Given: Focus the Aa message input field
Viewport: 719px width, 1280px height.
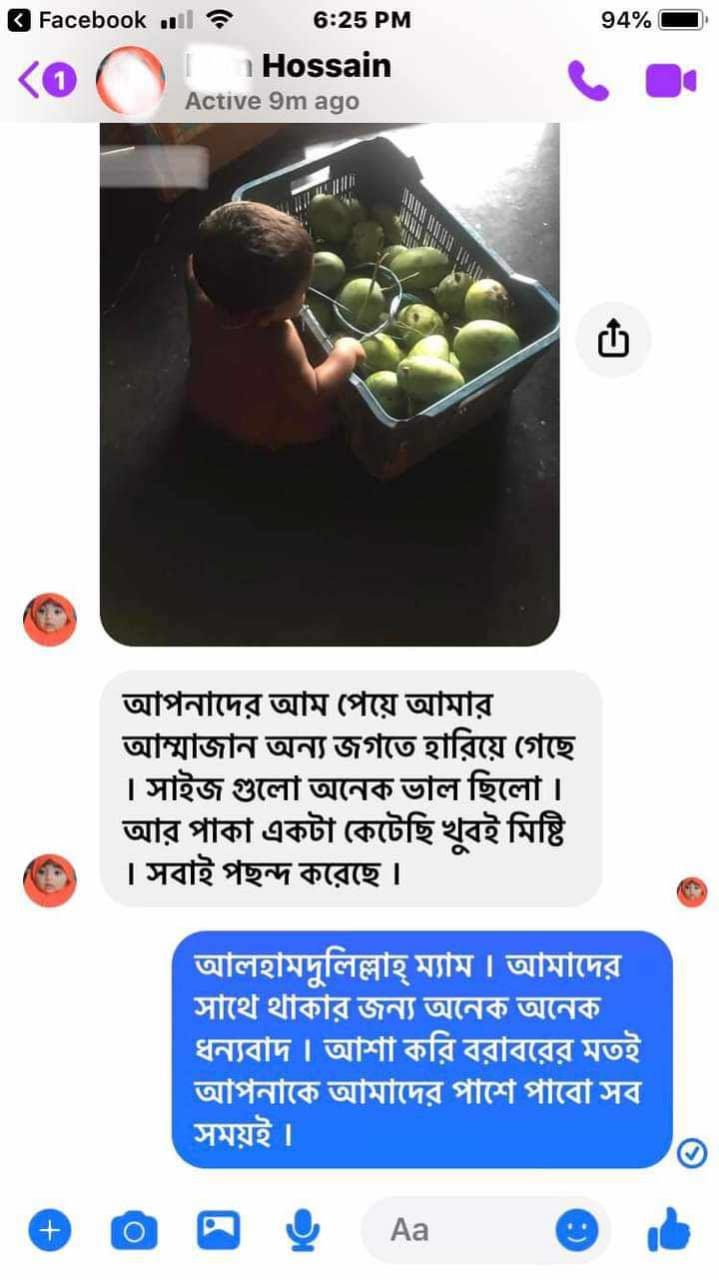Looking at the screenshot, I should click(x=460, y=1230).
